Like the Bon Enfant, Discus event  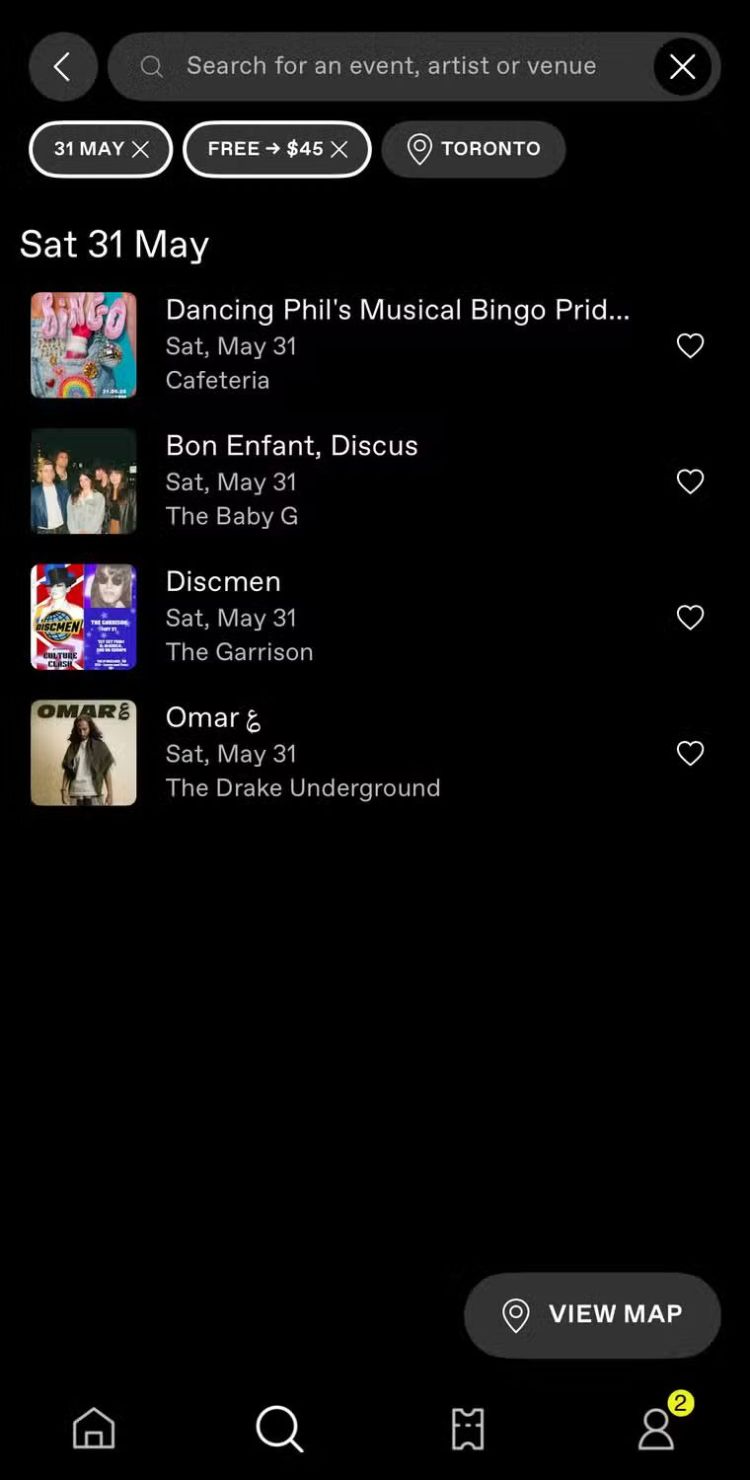click(690, 481)
